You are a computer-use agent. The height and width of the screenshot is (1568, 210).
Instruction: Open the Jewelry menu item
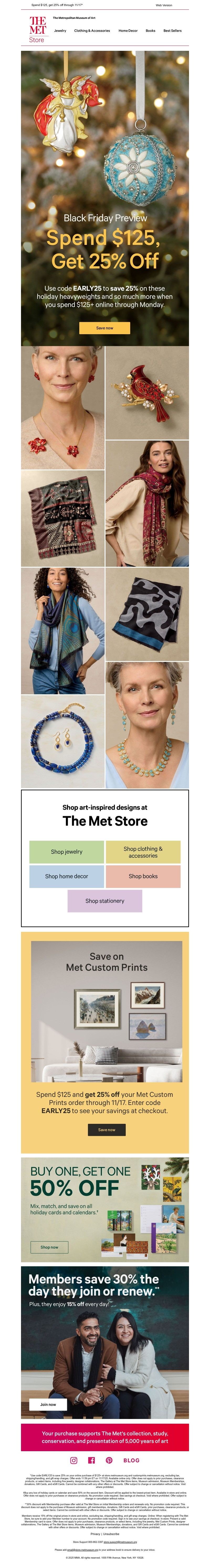click(60, 30)
